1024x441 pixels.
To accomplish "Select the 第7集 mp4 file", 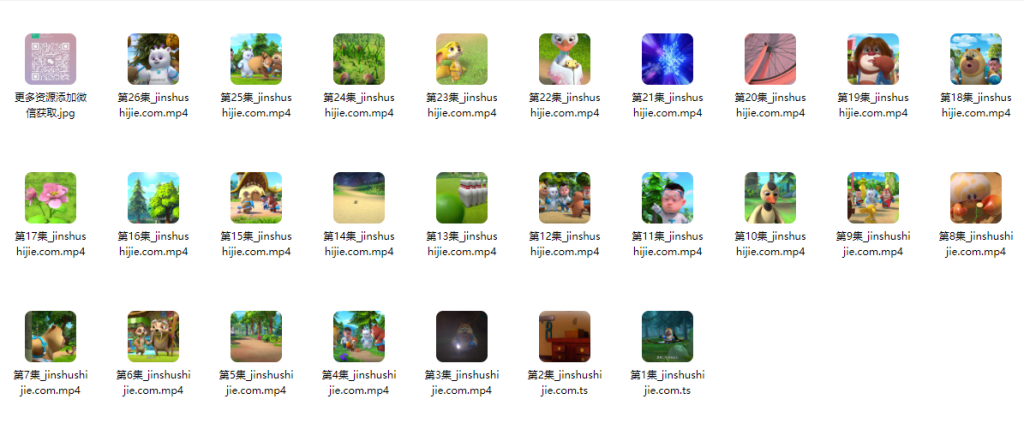I will click(50, 336).
